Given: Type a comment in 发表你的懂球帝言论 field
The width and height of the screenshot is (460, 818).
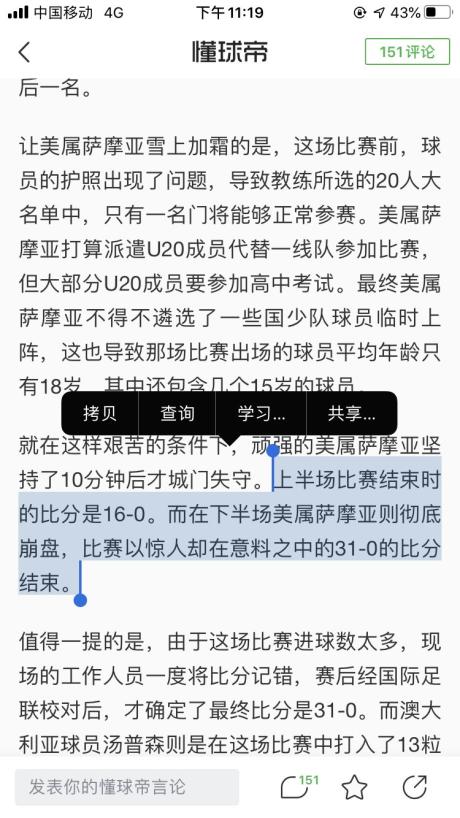Looking at the screenshot, I should pos(127,787).
